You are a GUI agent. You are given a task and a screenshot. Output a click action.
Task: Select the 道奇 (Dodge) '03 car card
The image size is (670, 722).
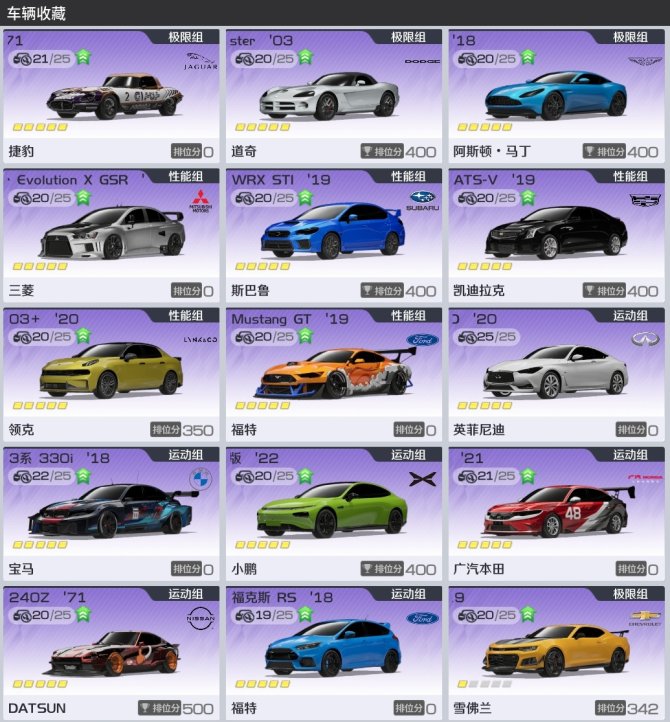click(333, 95)
